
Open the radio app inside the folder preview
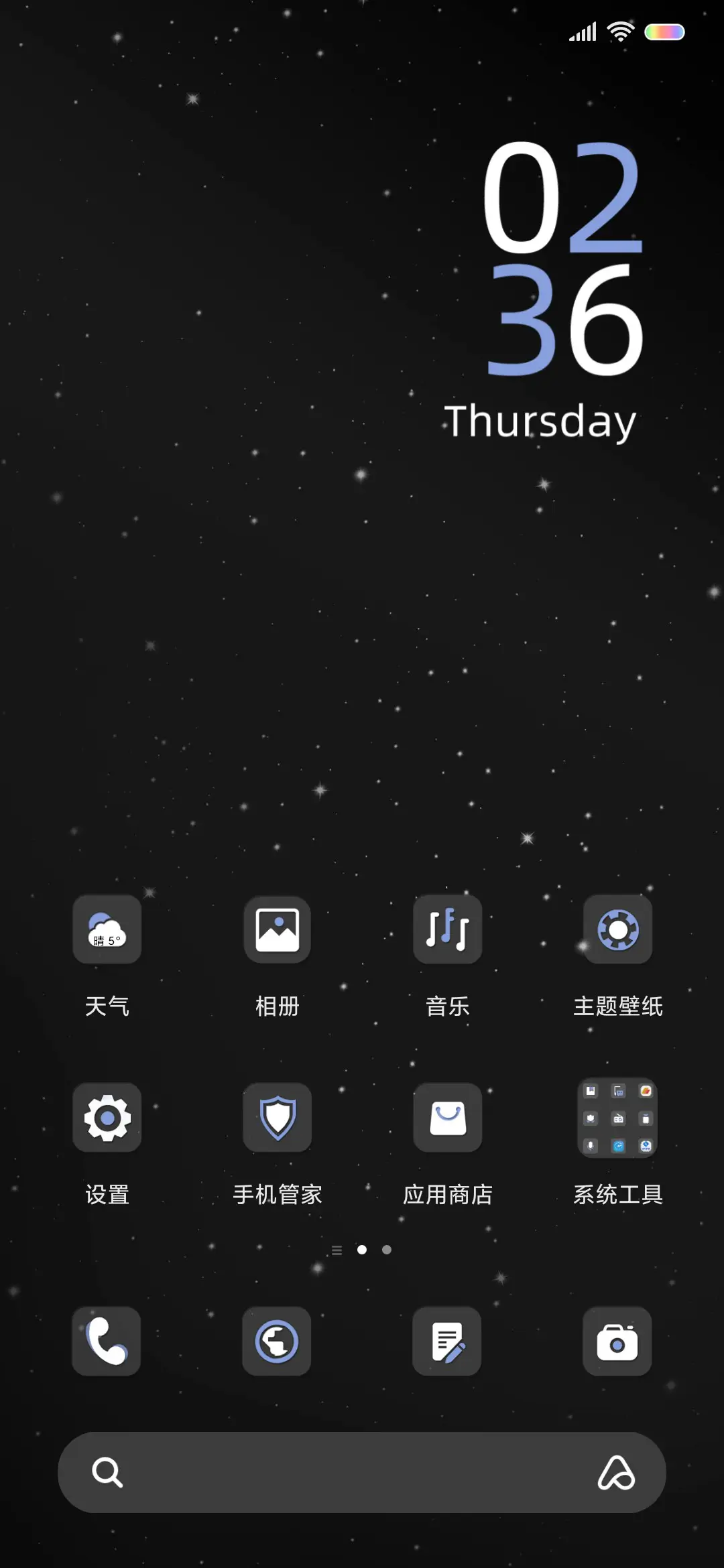(x=618, y=1118)
